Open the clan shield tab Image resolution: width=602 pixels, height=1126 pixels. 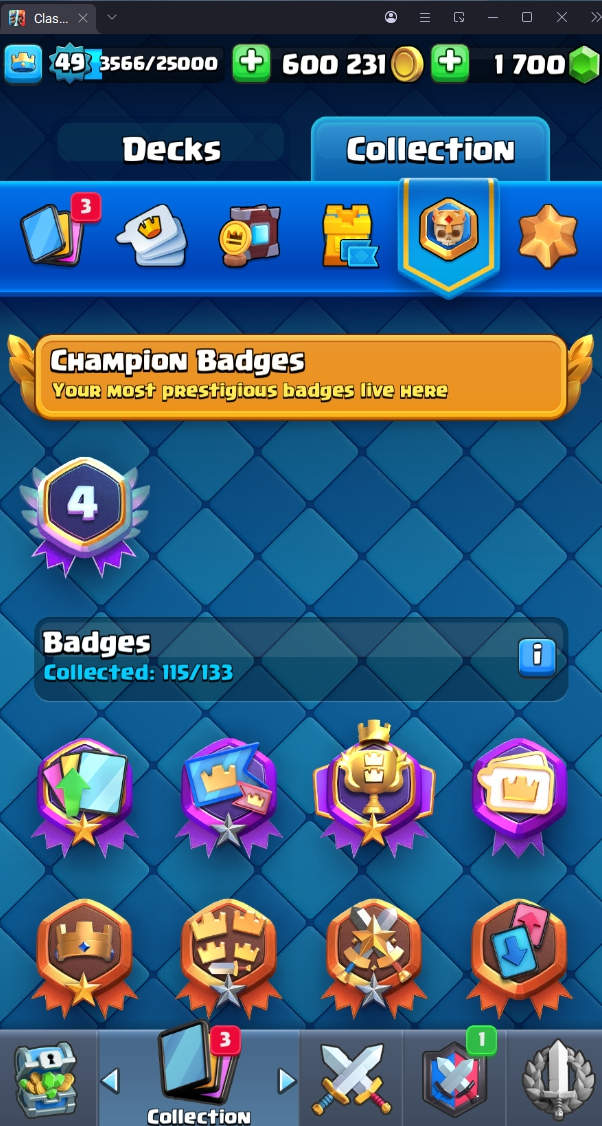pyautogui.click(x=455, y=1080)
